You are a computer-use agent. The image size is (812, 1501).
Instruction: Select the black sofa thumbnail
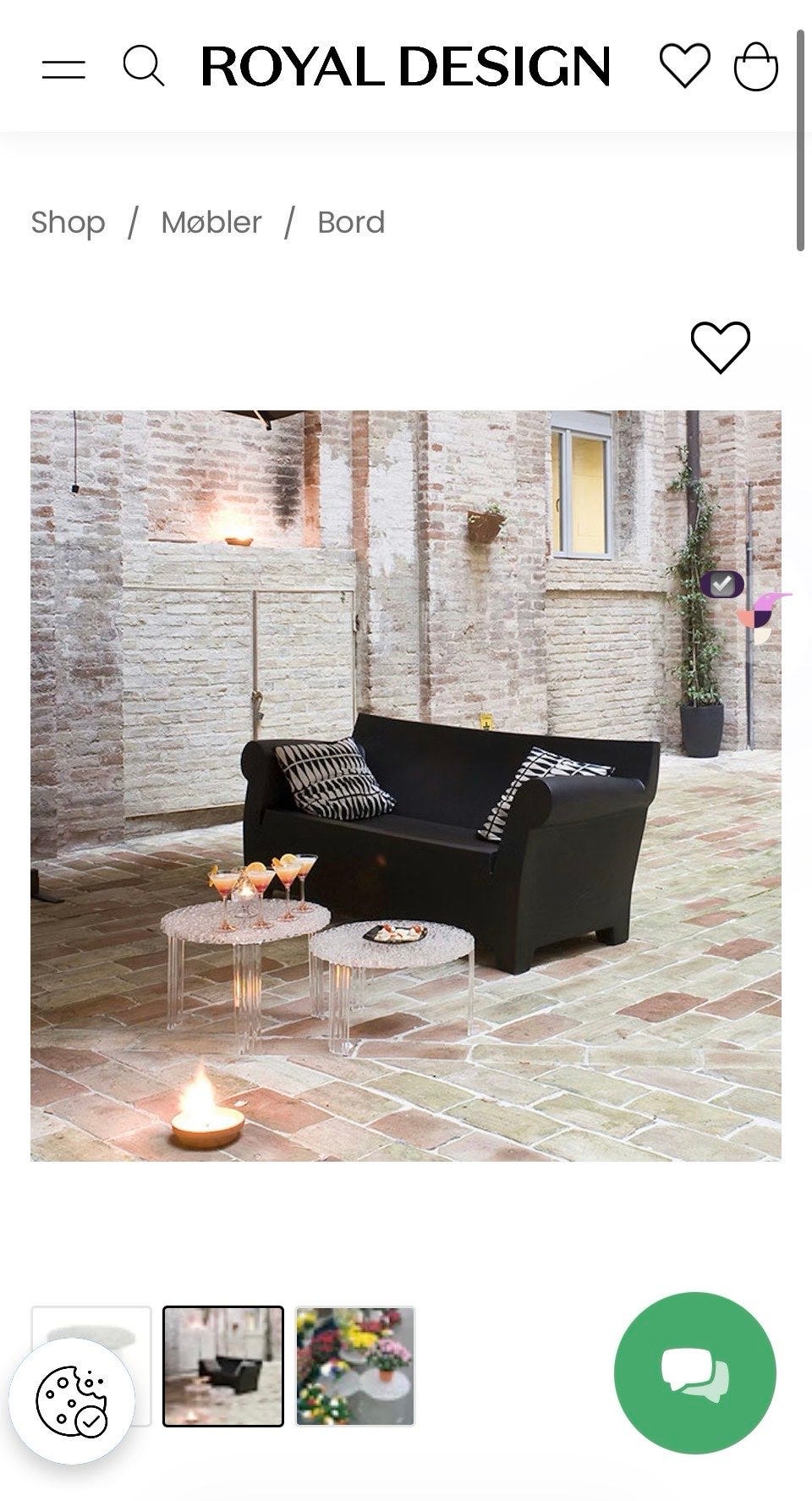click(x=223, y=1366)
